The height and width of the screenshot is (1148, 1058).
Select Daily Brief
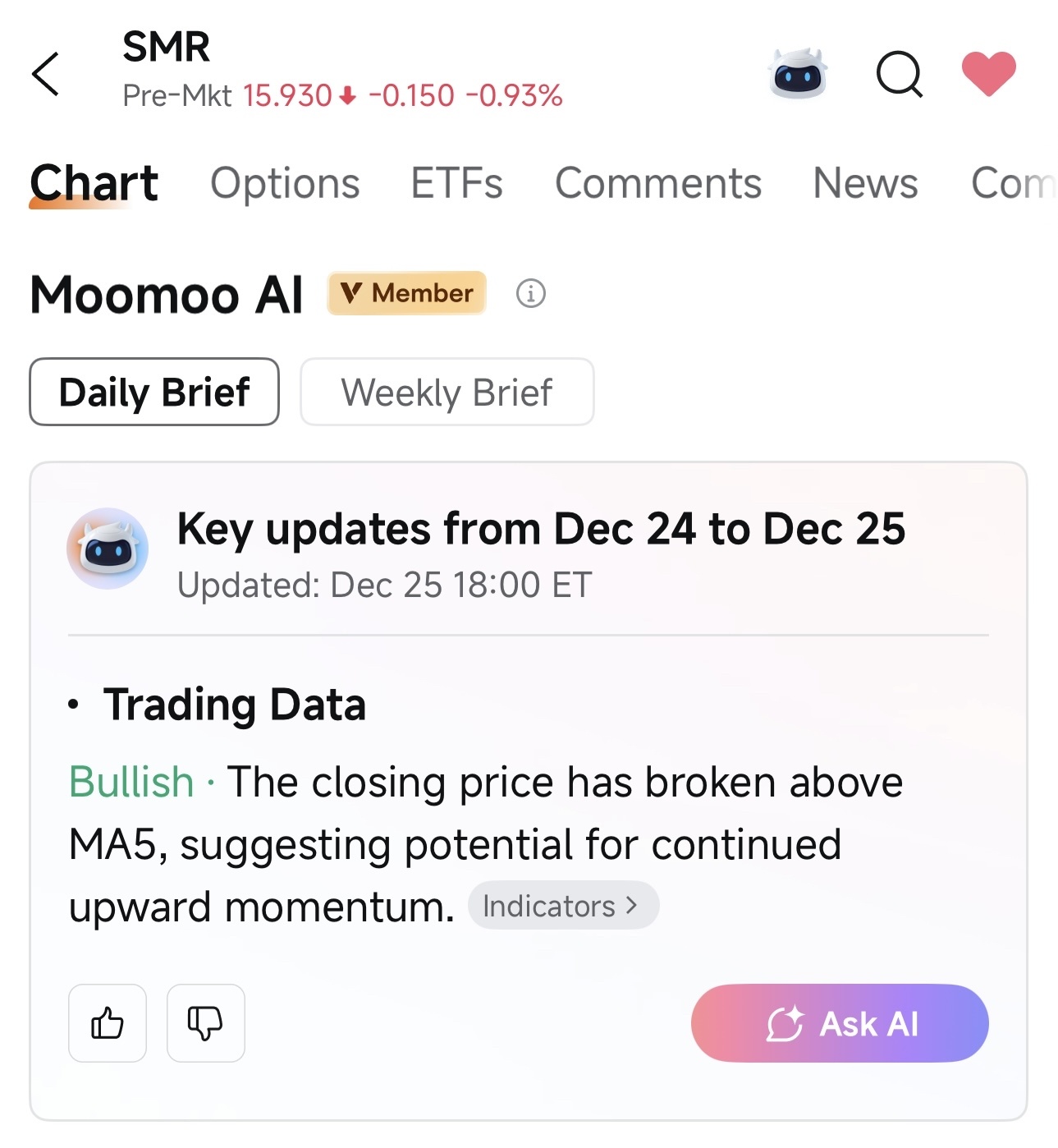(154, 392)
